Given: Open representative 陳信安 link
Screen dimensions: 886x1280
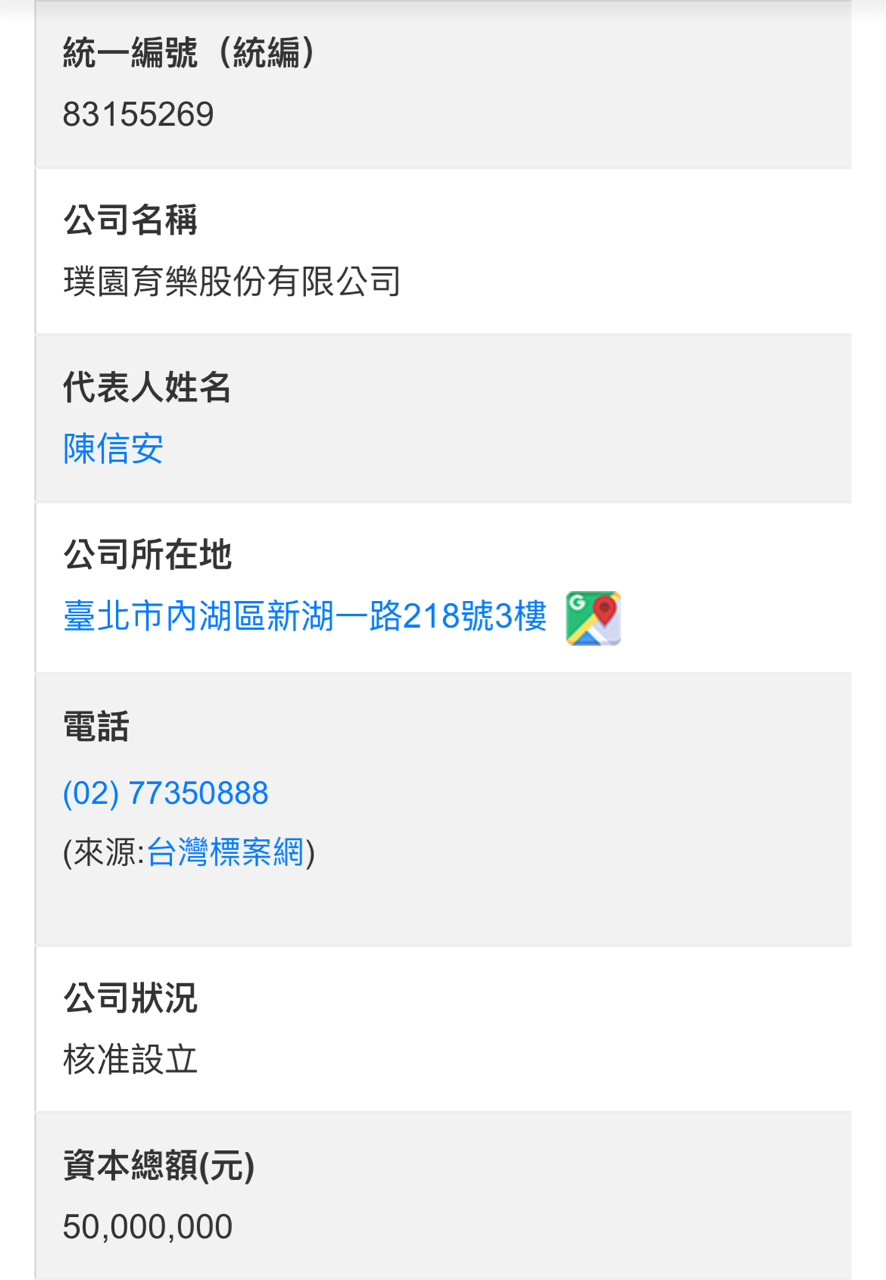Looking at the screenshot, I should pyautogui.click(x=113, y=449).
